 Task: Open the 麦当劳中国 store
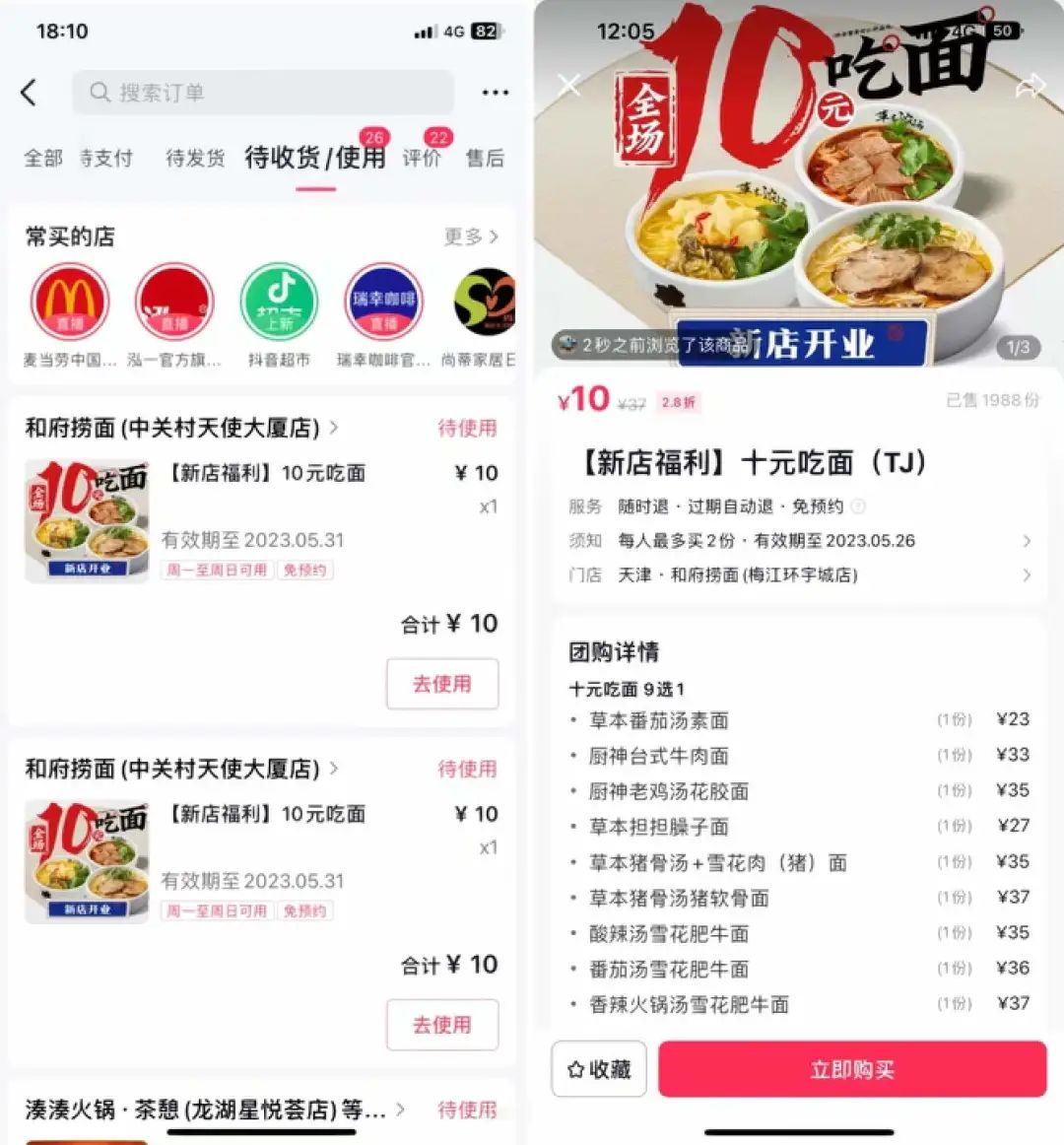pos(70,303)
